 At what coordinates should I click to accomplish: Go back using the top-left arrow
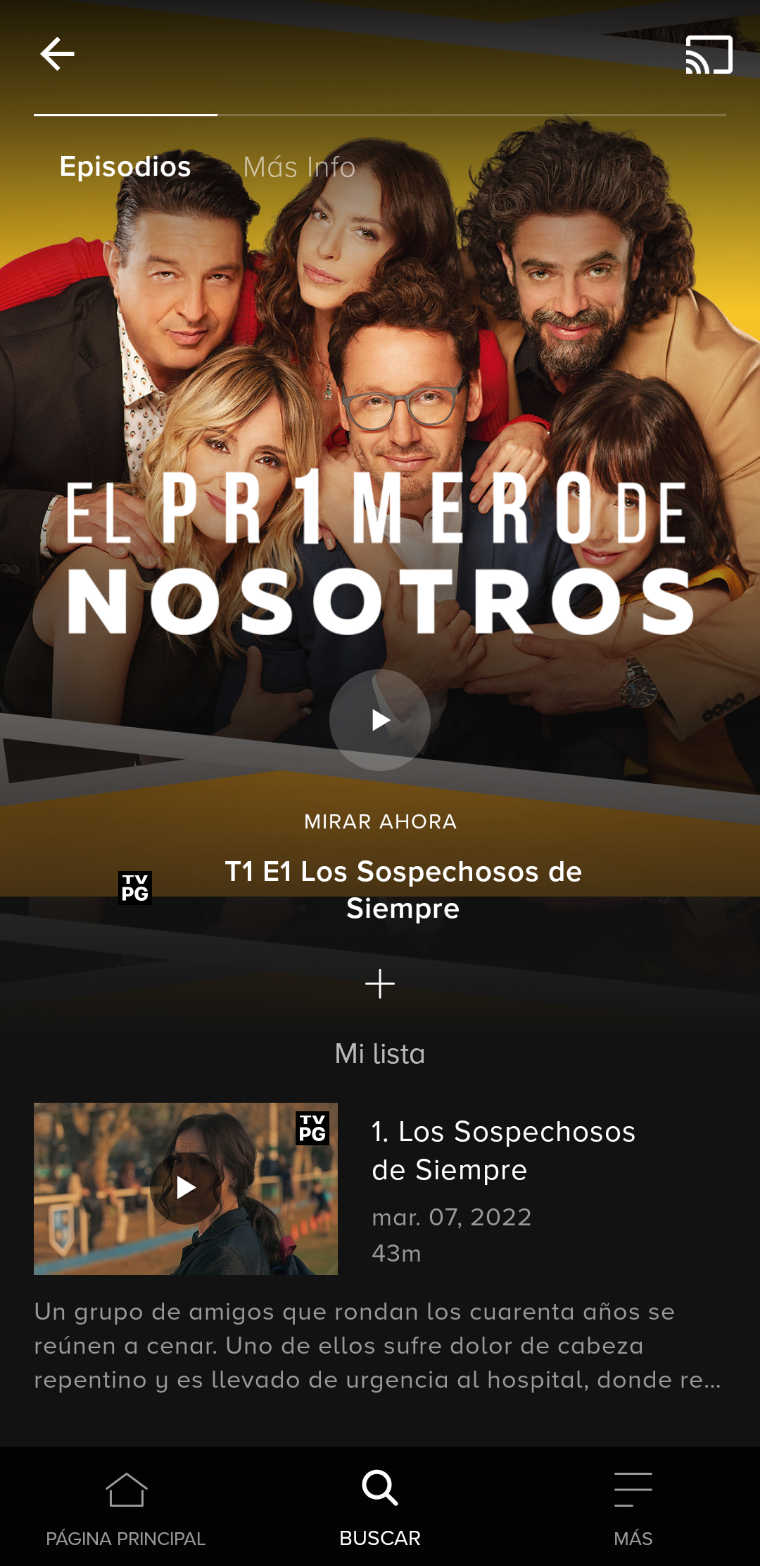[57, 54]
